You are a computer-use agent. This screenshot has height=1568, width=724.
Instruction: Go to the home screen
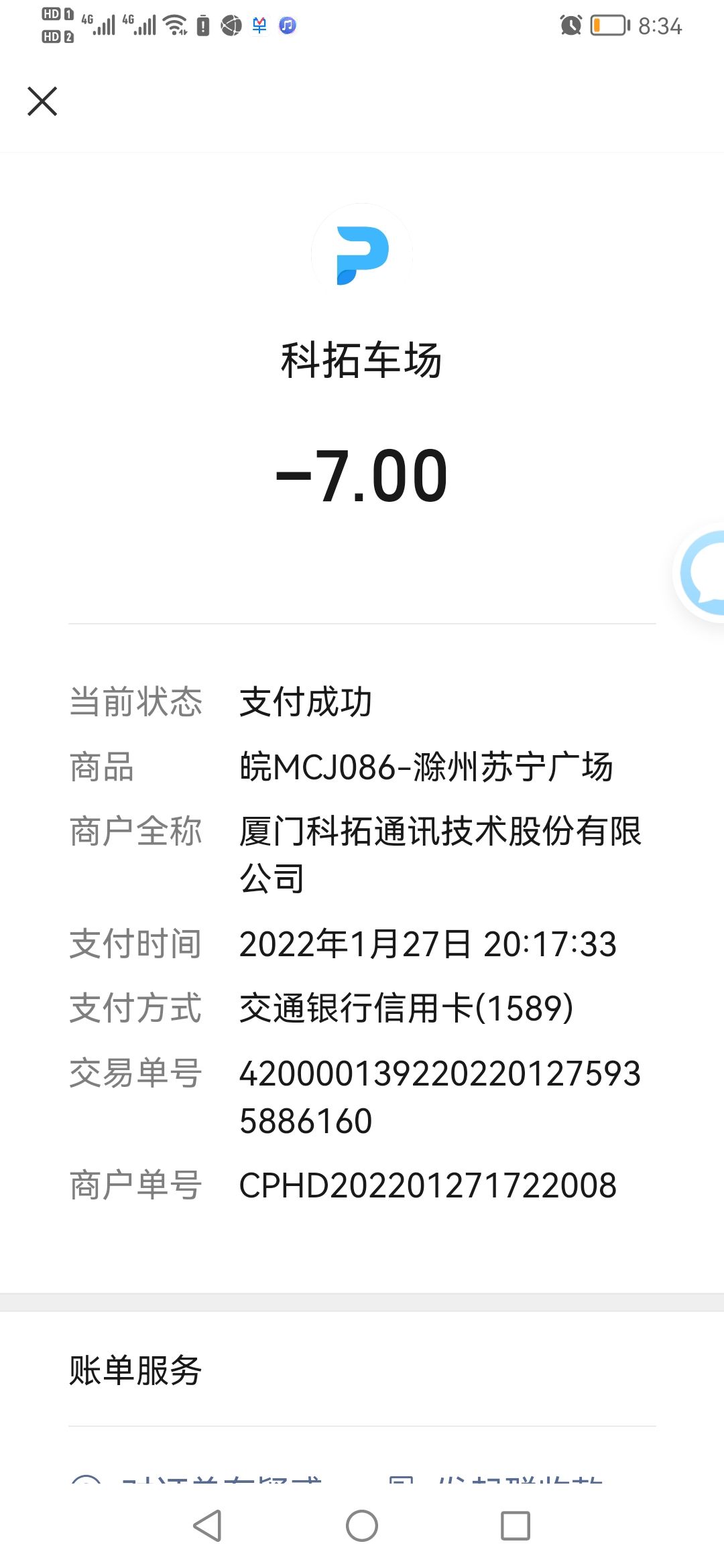(362, 1526)
